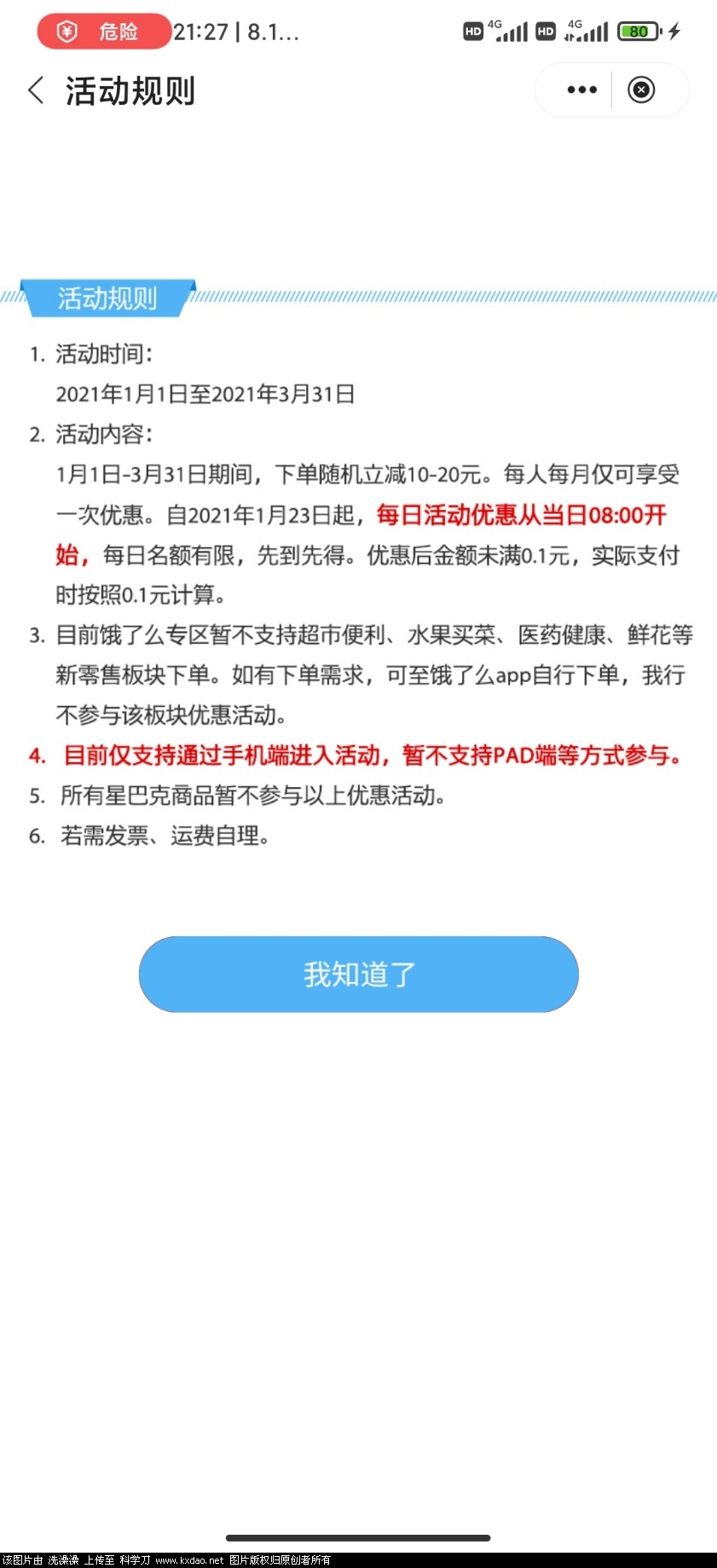
Task: Tap the battery level indicator showing 80
Action: [638, 32]
